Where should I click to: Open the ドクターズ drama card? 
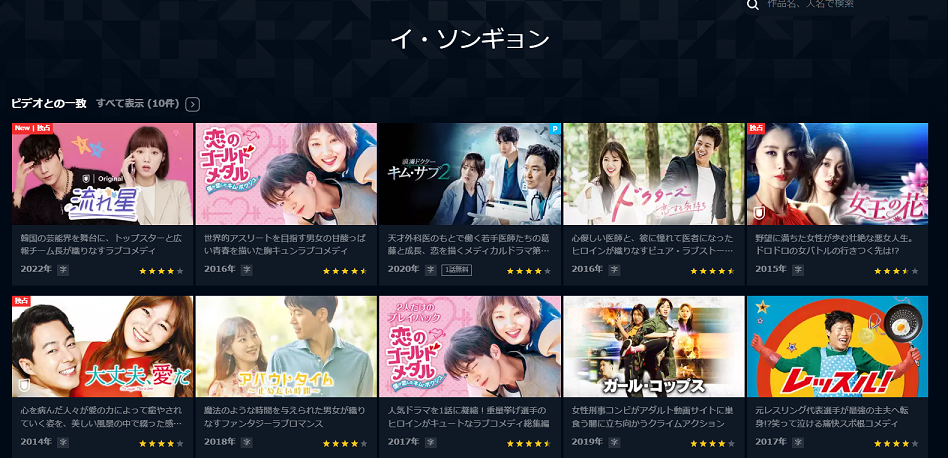pos(653,174)
